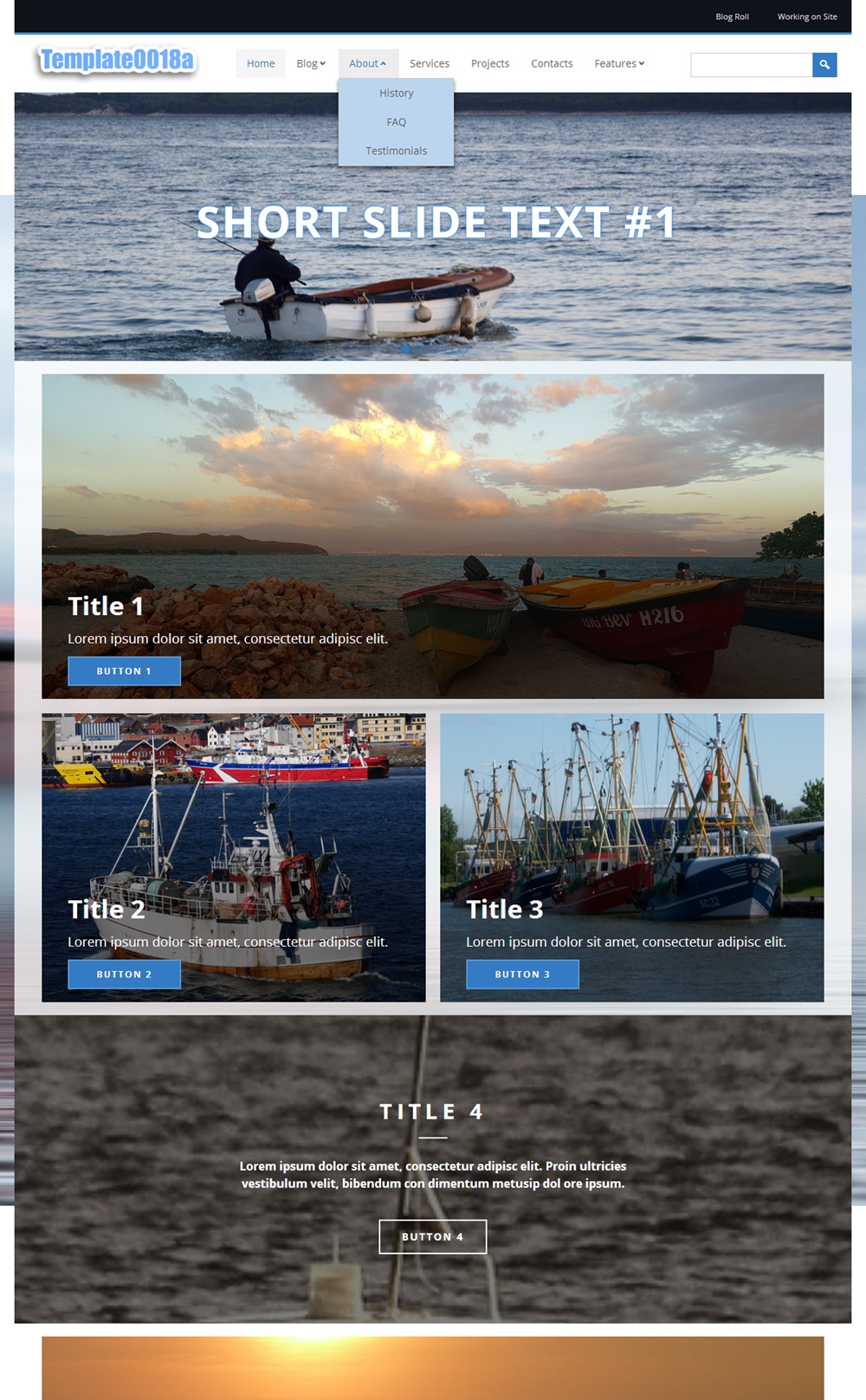Open the FAQ submenu item

click(397, 122)
